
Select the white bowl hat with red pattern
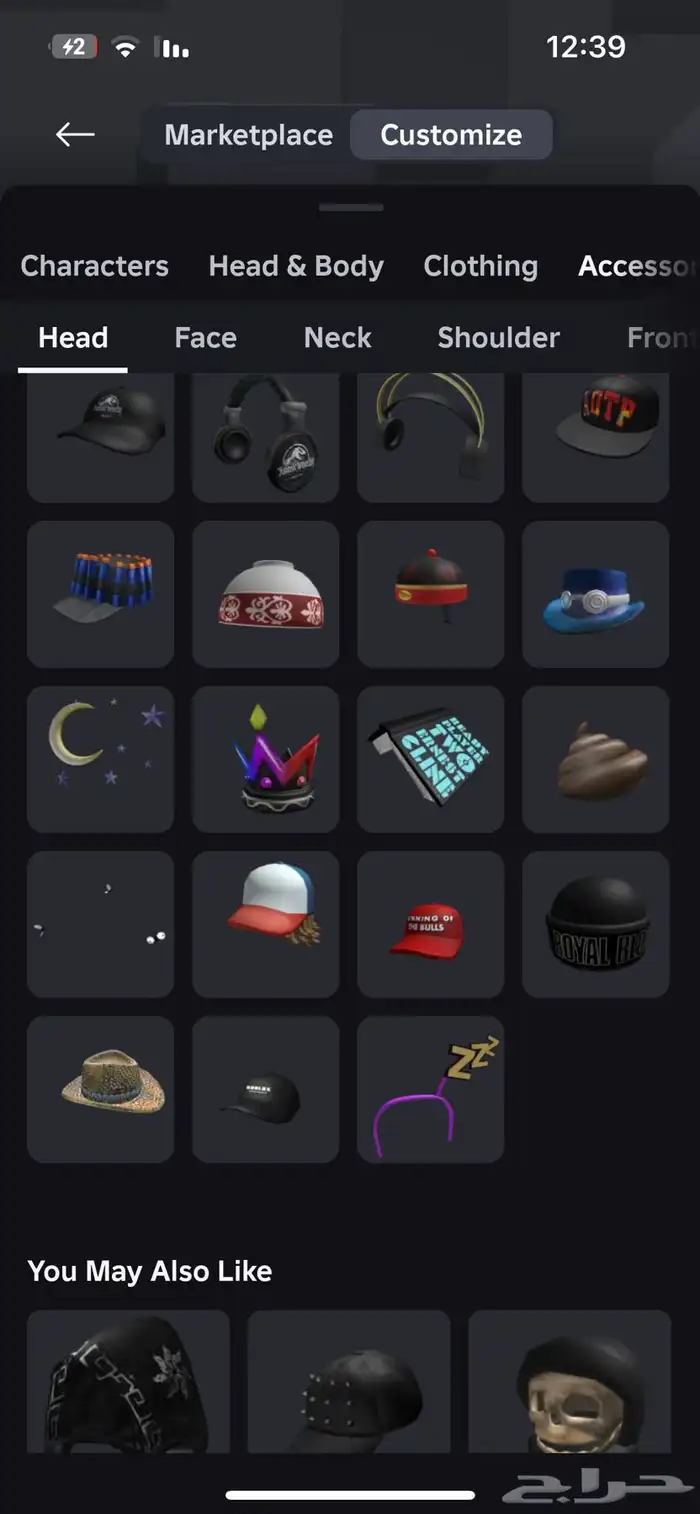click(266, 595)
